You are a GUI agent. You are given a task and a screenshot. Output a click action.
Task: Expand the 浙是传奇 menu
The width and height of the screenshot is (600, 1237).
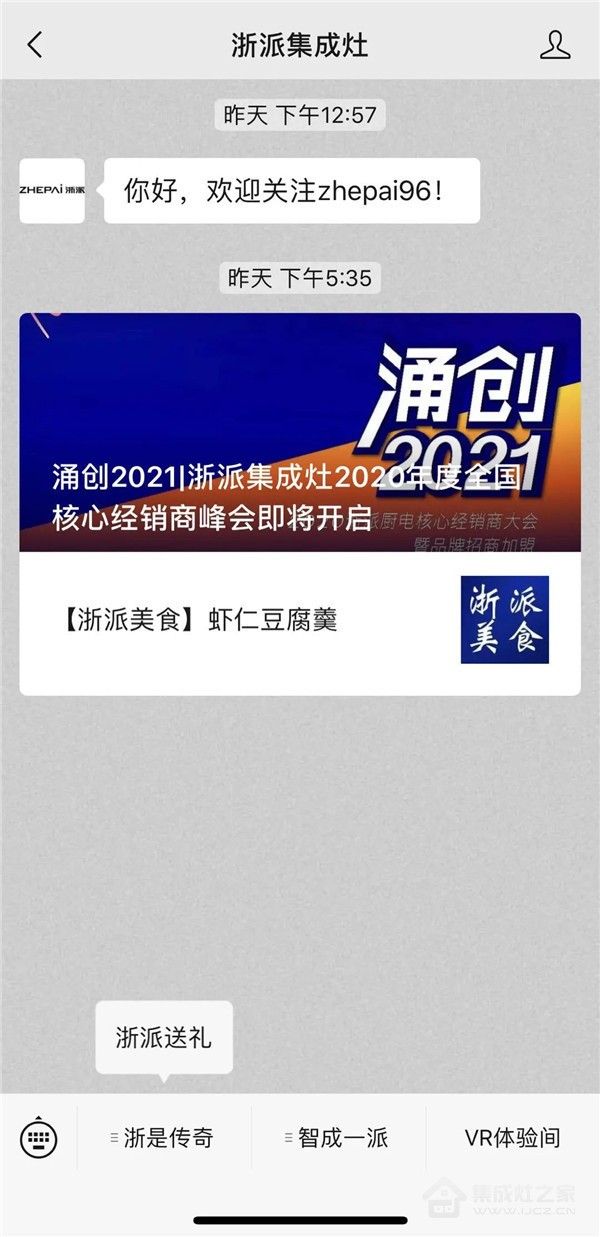(x=164, y=1138)
